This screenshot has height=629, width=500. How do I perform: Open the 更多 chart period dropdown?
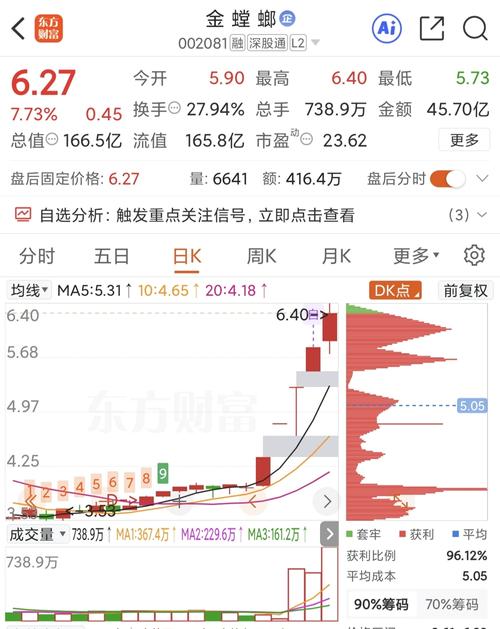416,256
